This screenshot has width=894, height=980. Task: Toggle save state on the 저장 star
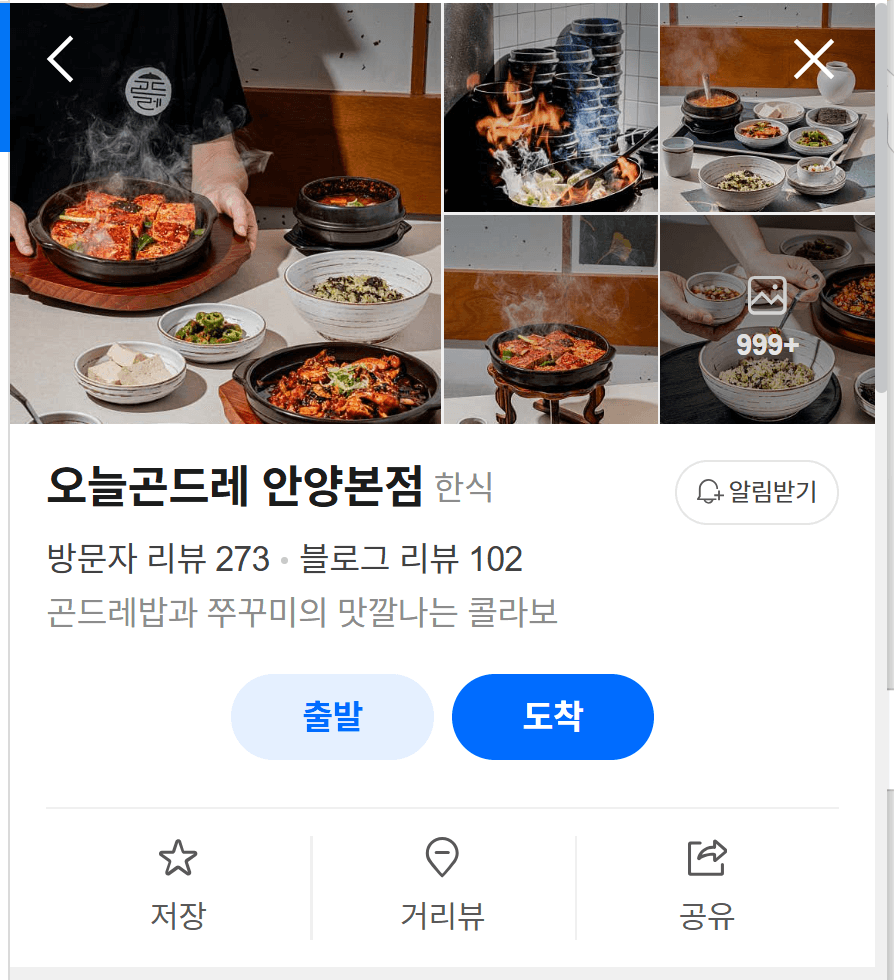178,855
